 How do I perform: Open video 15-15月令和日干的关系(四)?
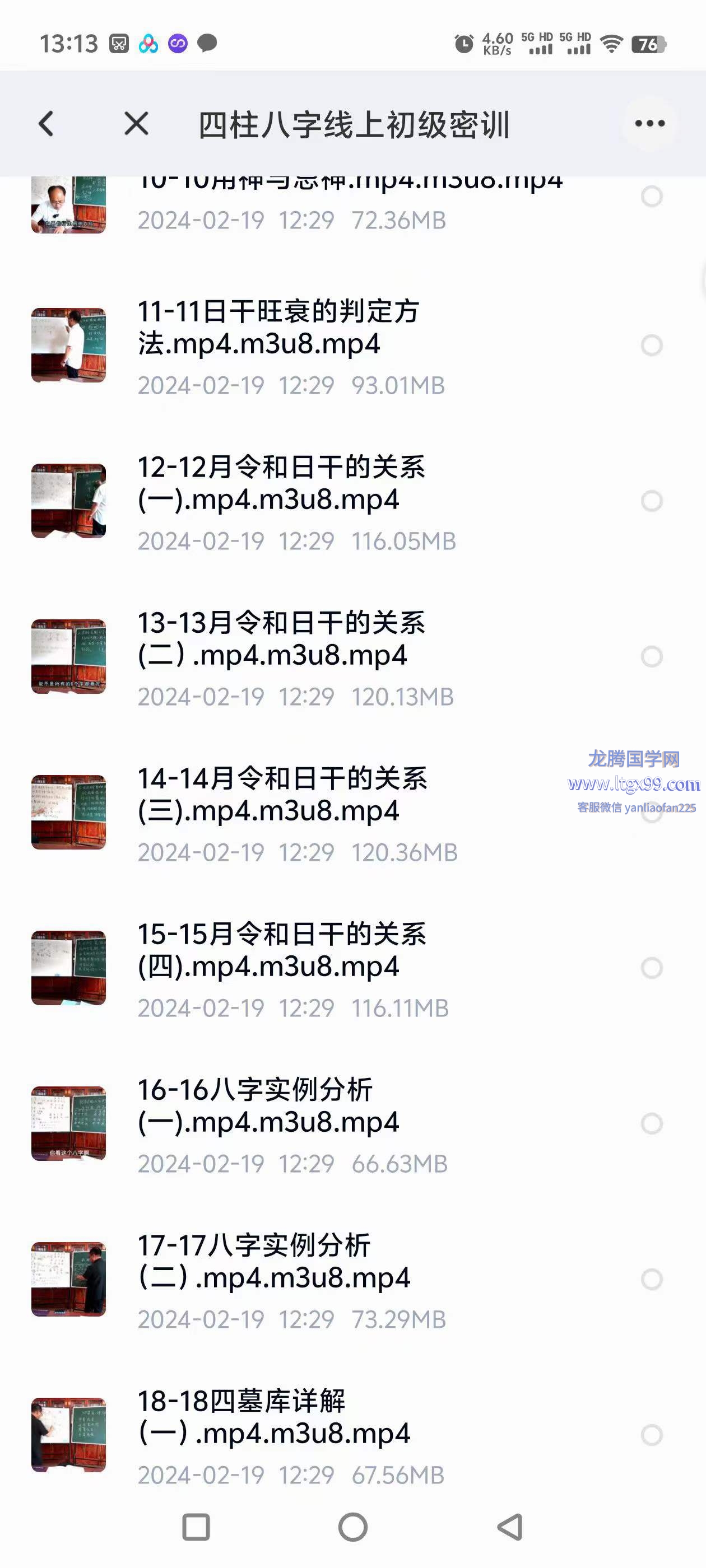coord(281,950)
